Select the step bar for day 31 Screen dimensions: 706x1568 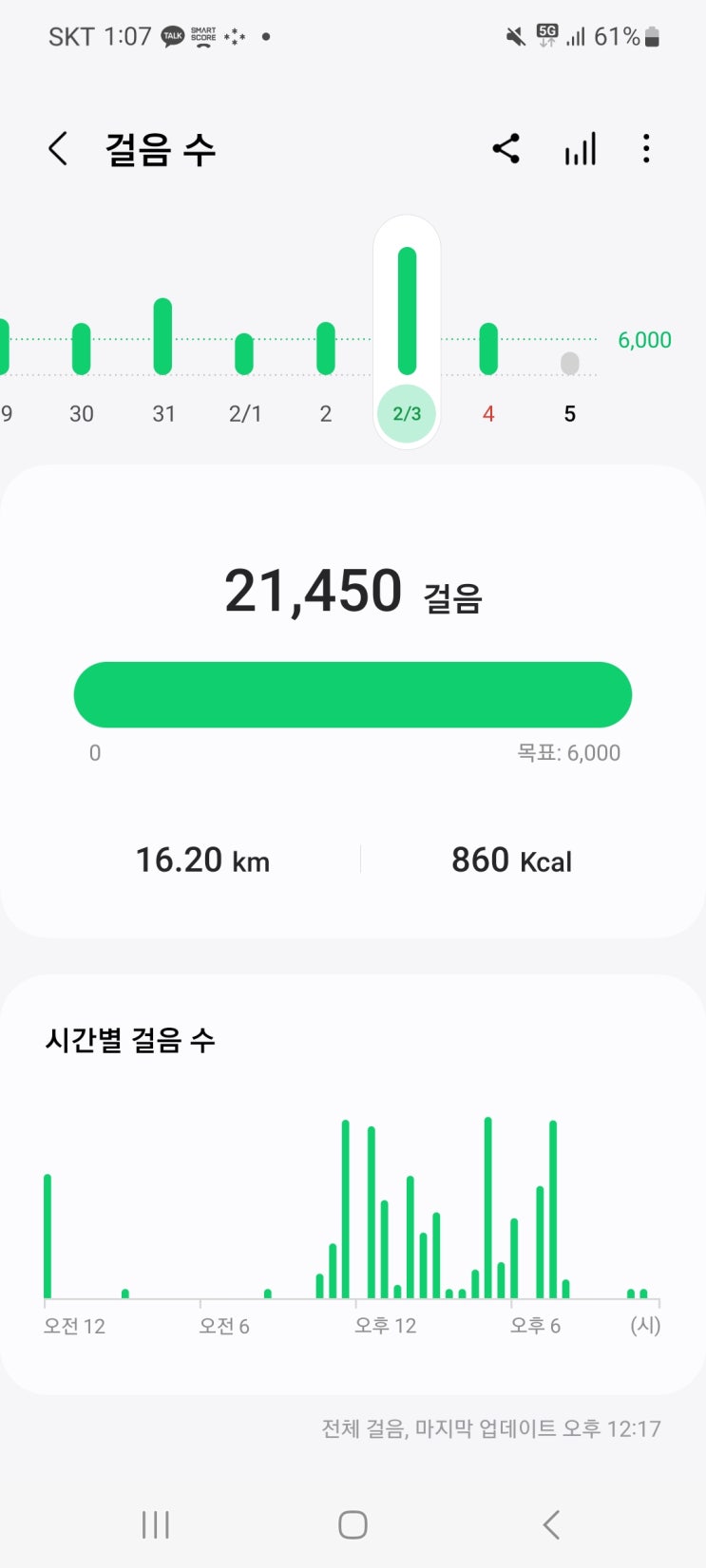pyautogui.click(x=162, y=337)
